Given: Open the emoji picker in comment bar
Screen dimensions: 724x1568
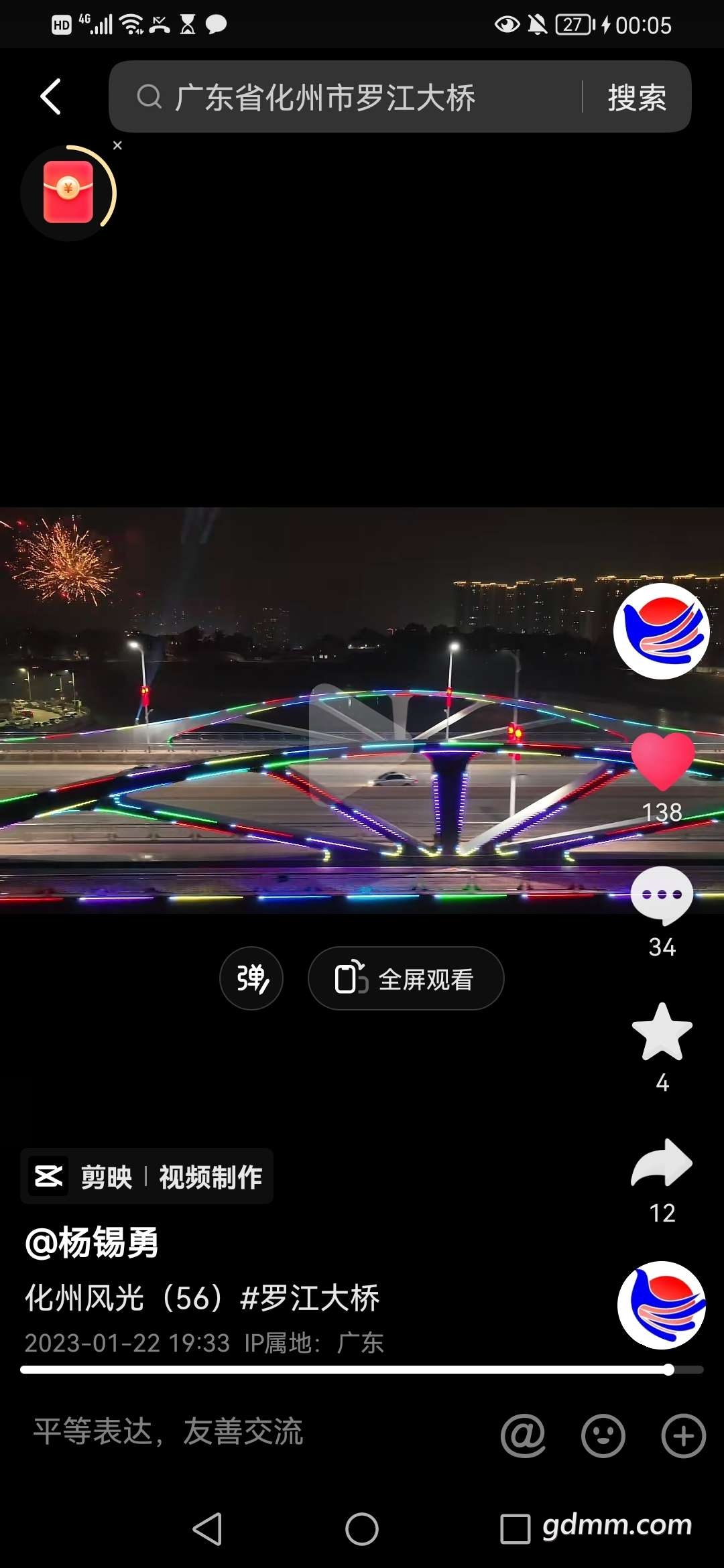Looking at the screenshot, I should (603, 1435).
